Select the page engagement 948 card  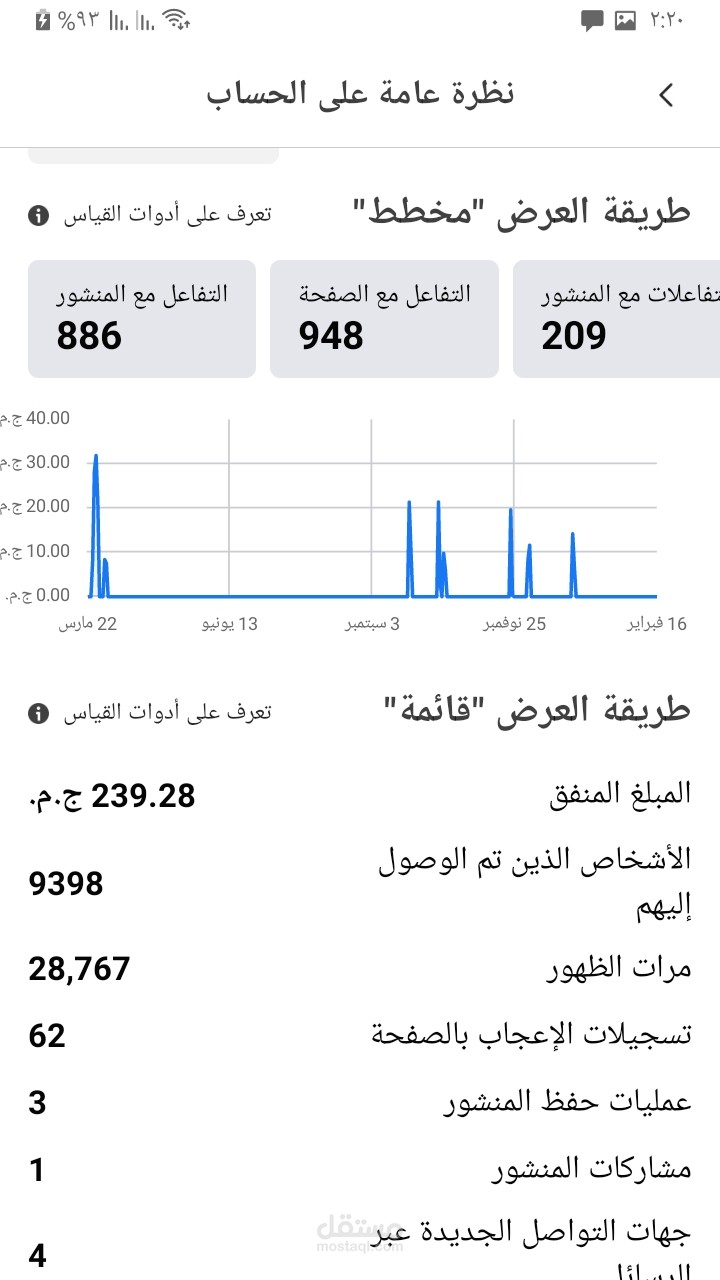[x=384, y=319]
